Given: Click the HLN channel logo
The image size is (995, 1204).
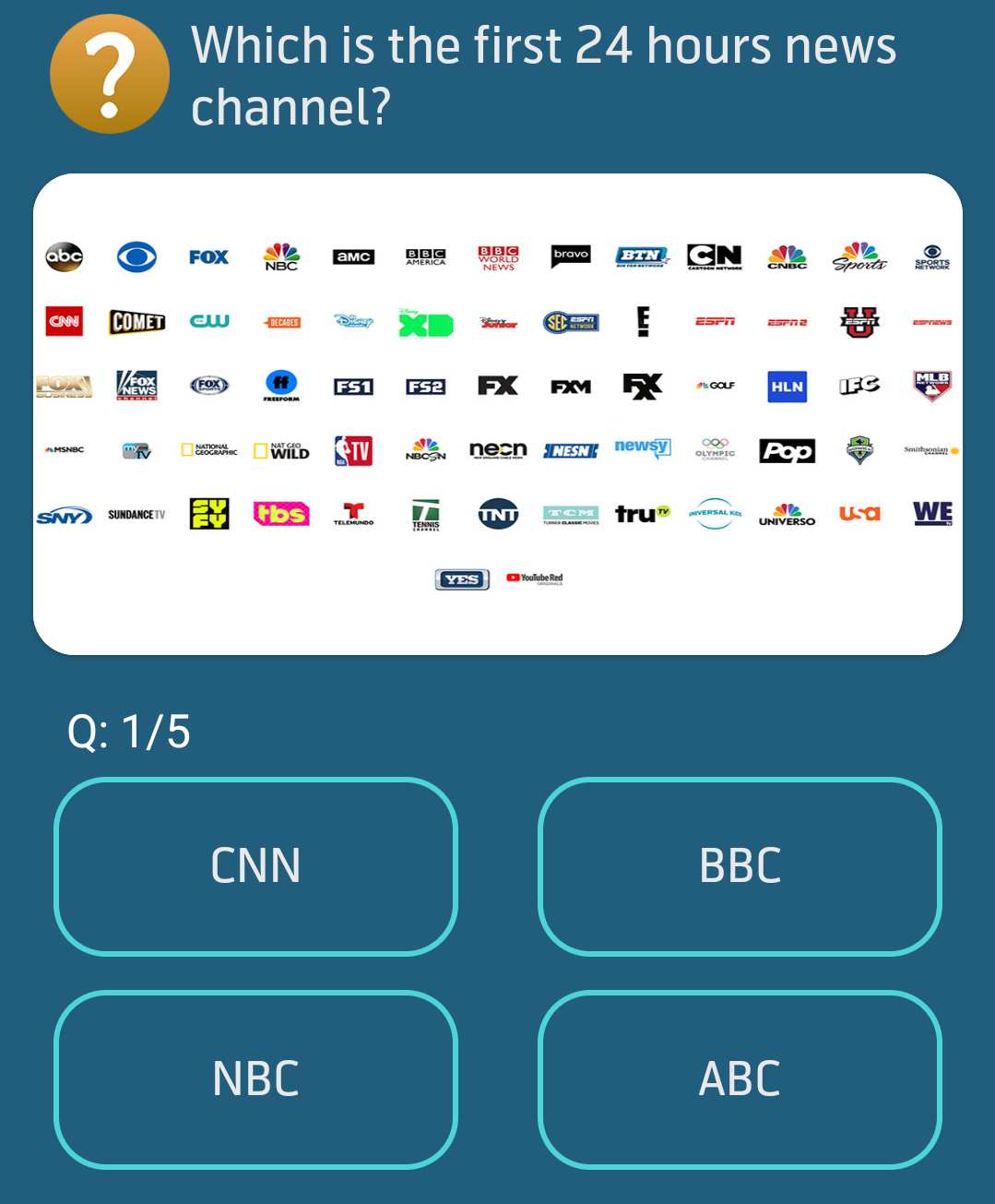Looking at the screenshot, I should (x=788, y=387).
